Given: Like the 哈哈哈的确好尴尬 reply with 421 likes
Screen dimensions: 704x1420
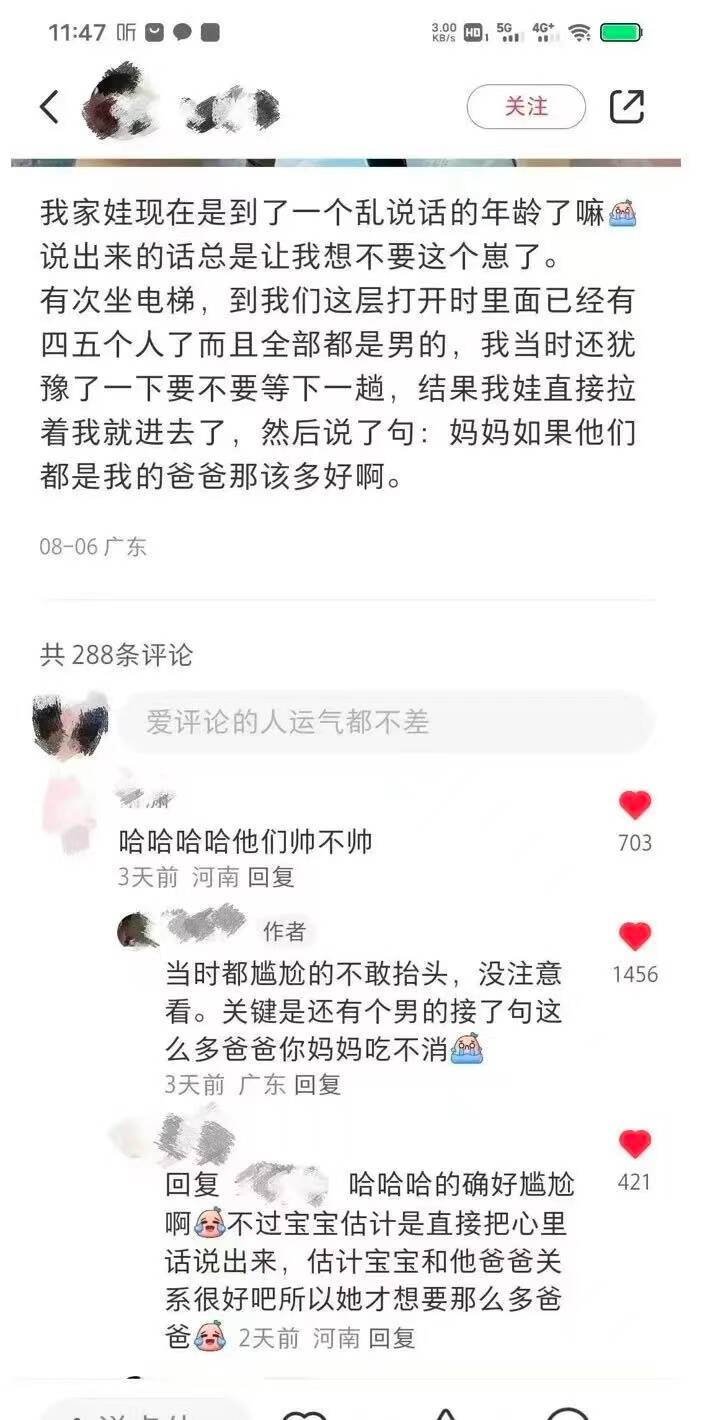Looking at the screenshot, I should [635, 1145].
